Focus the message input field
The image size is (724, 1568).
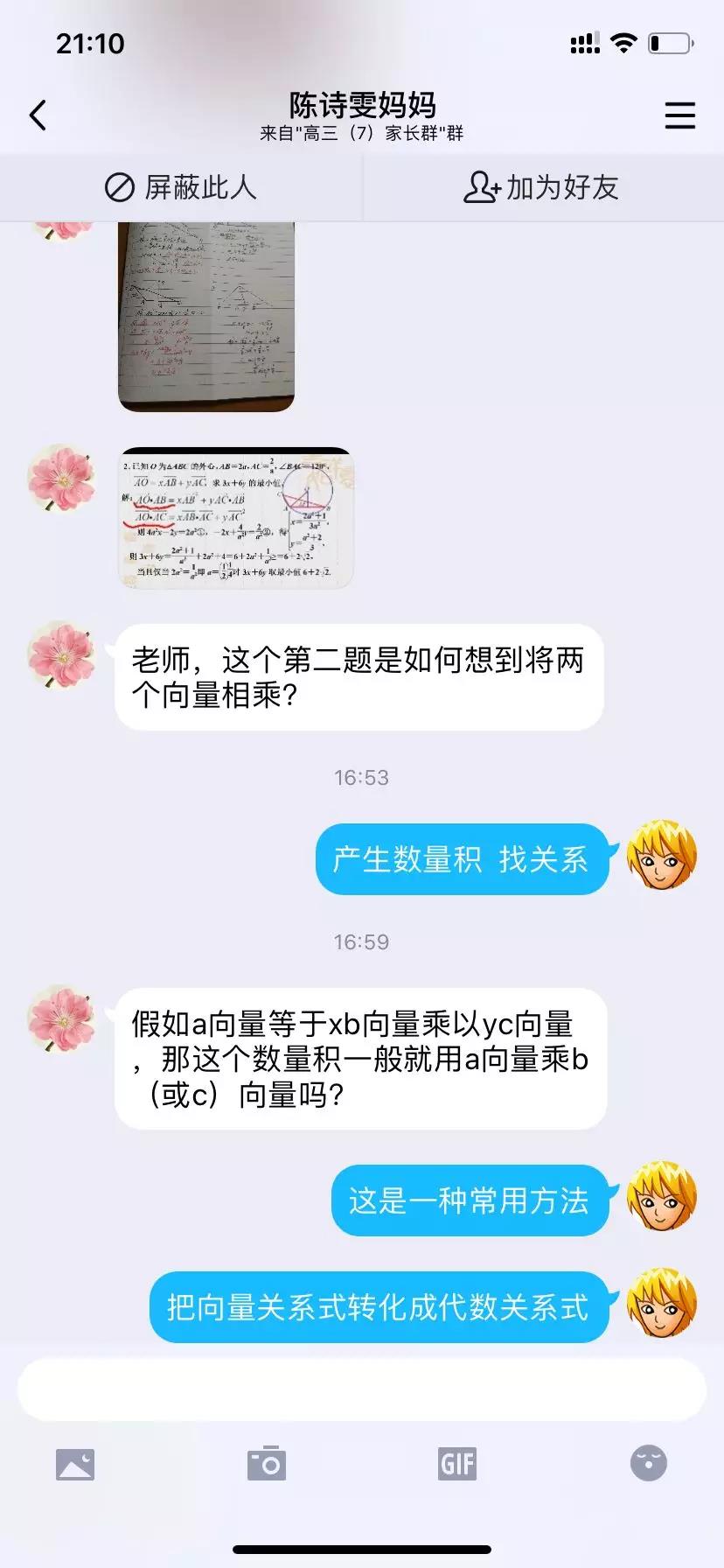pos(362,1389)
